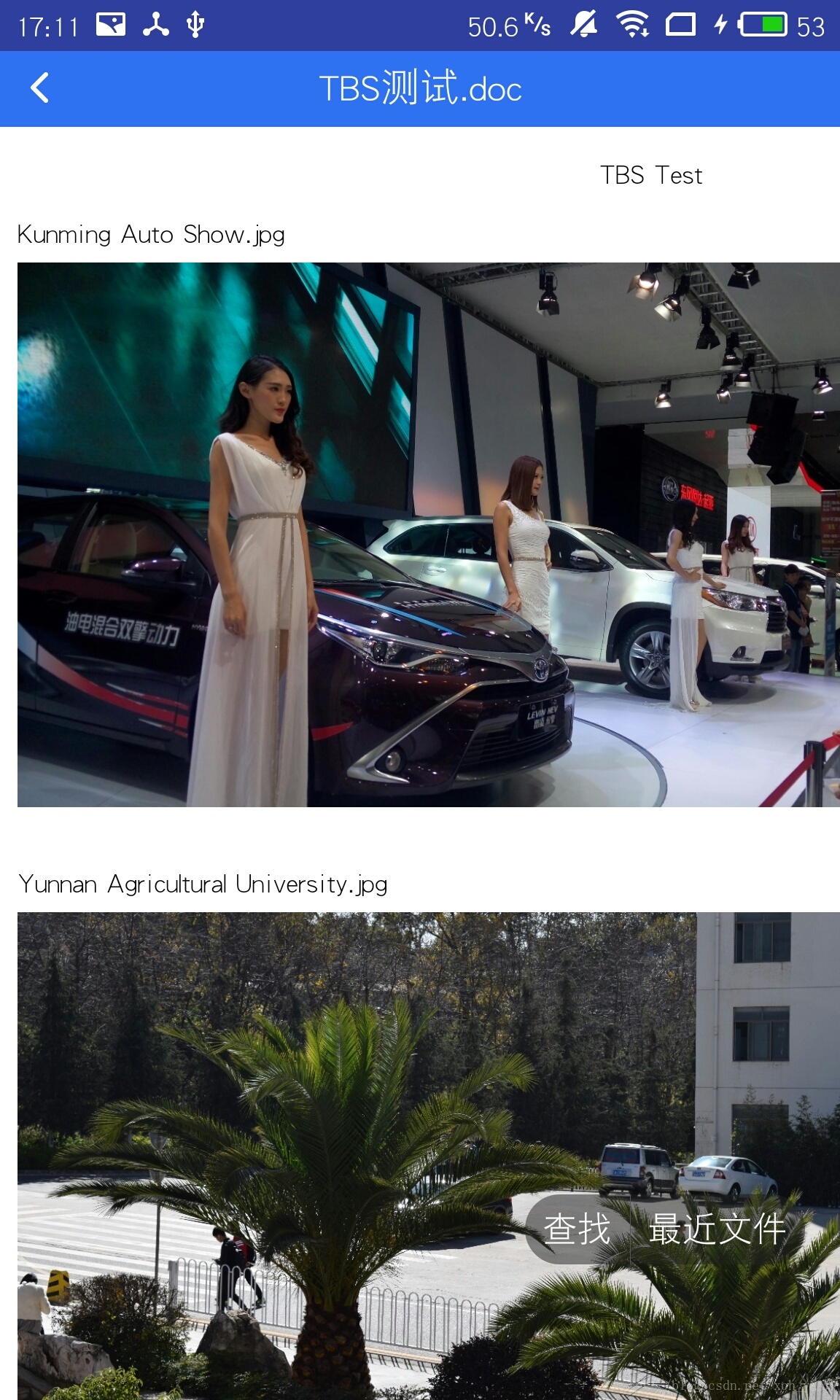Tap the 查找 find button
The width and height of the screenshot is (840, 1400).
pyautogui.click(x=577, y=1229)
